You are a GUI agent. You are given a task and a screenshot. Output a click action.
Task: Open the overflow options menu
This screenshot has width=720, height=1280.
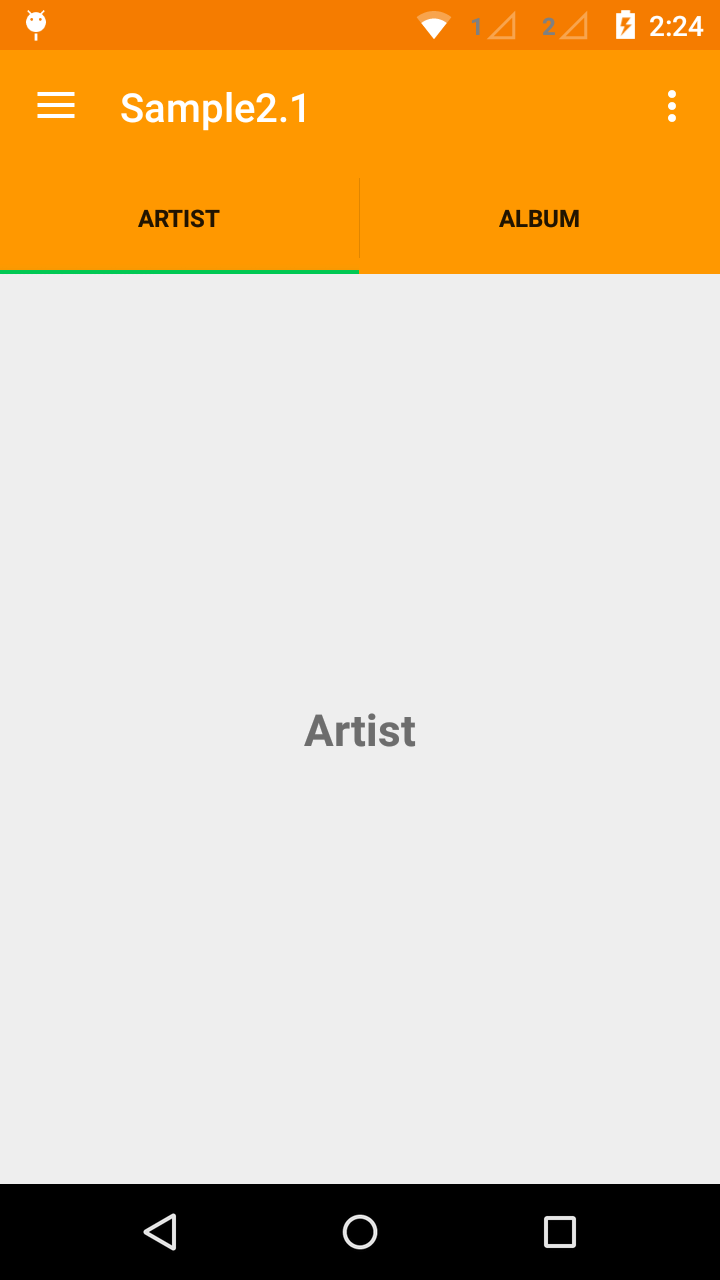[x=672, y=106]
